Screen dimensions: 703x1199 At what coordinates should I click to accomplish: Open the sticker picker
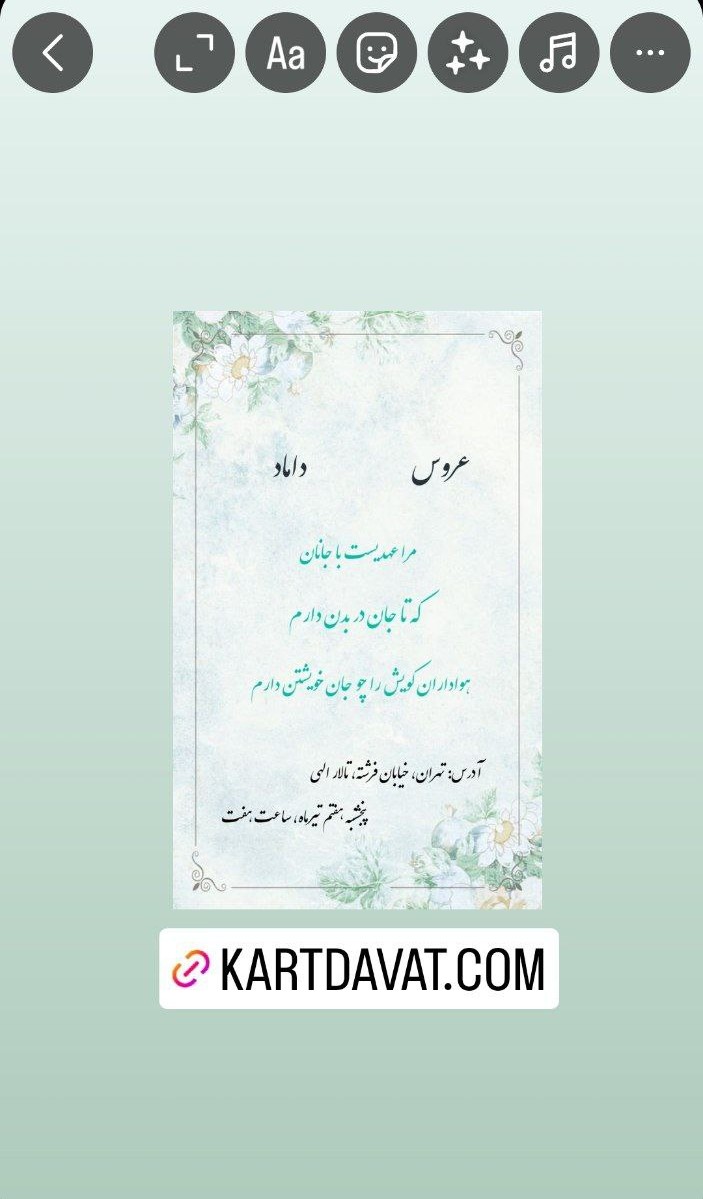pyautogui.click(x=377, y=53)
